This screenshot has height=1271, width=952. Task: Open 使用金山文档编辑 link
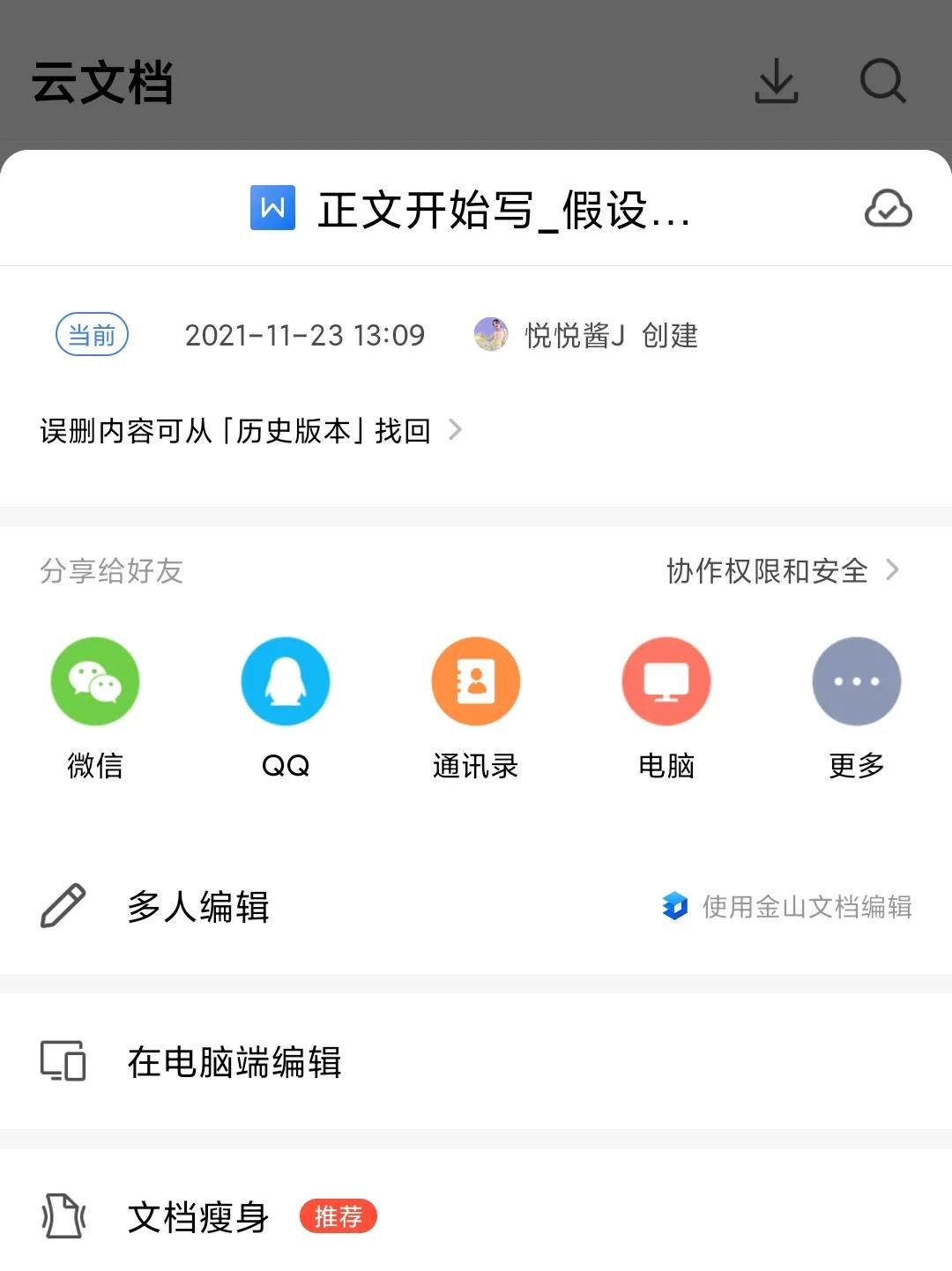pyautogui.click(x=807, y=906)
